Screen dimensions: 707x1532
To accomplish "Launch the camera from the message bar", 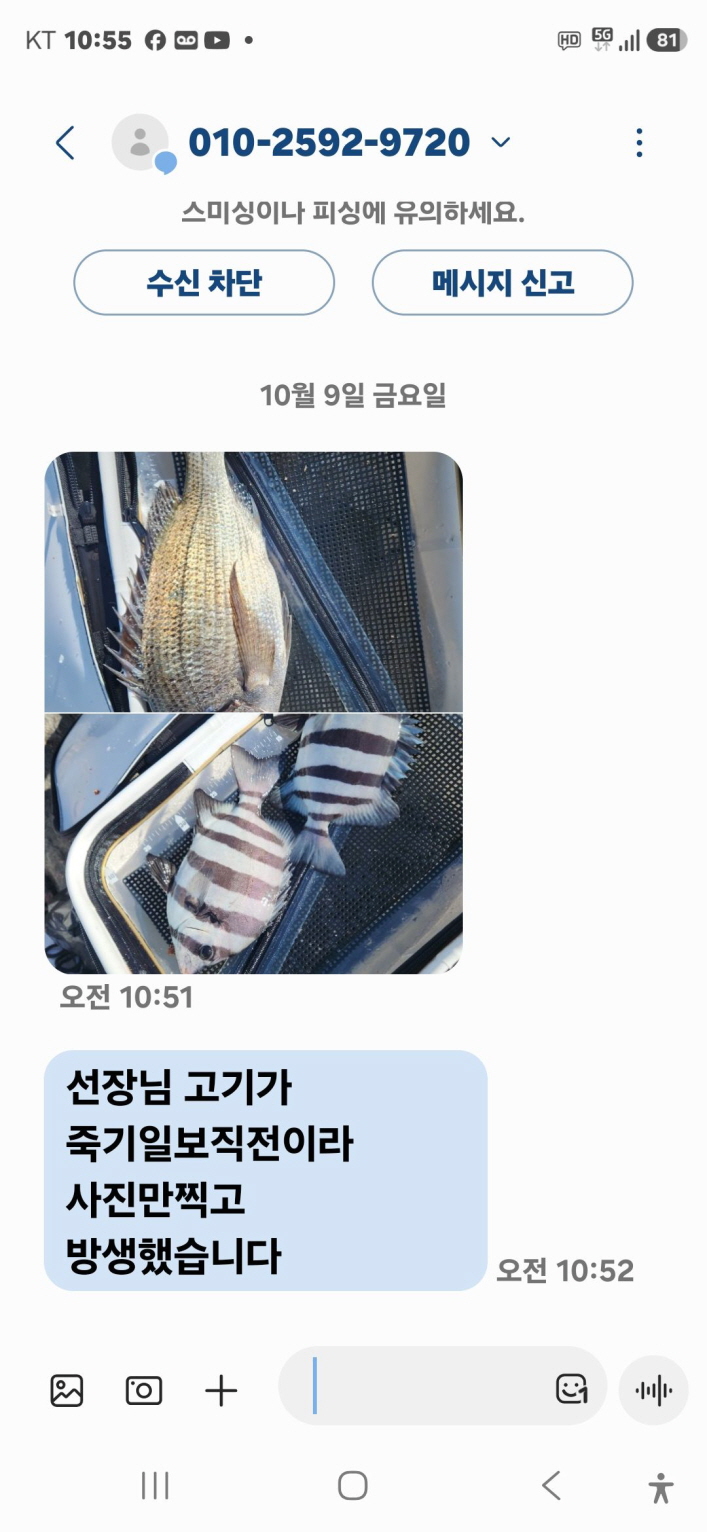I will [144, 1390].
